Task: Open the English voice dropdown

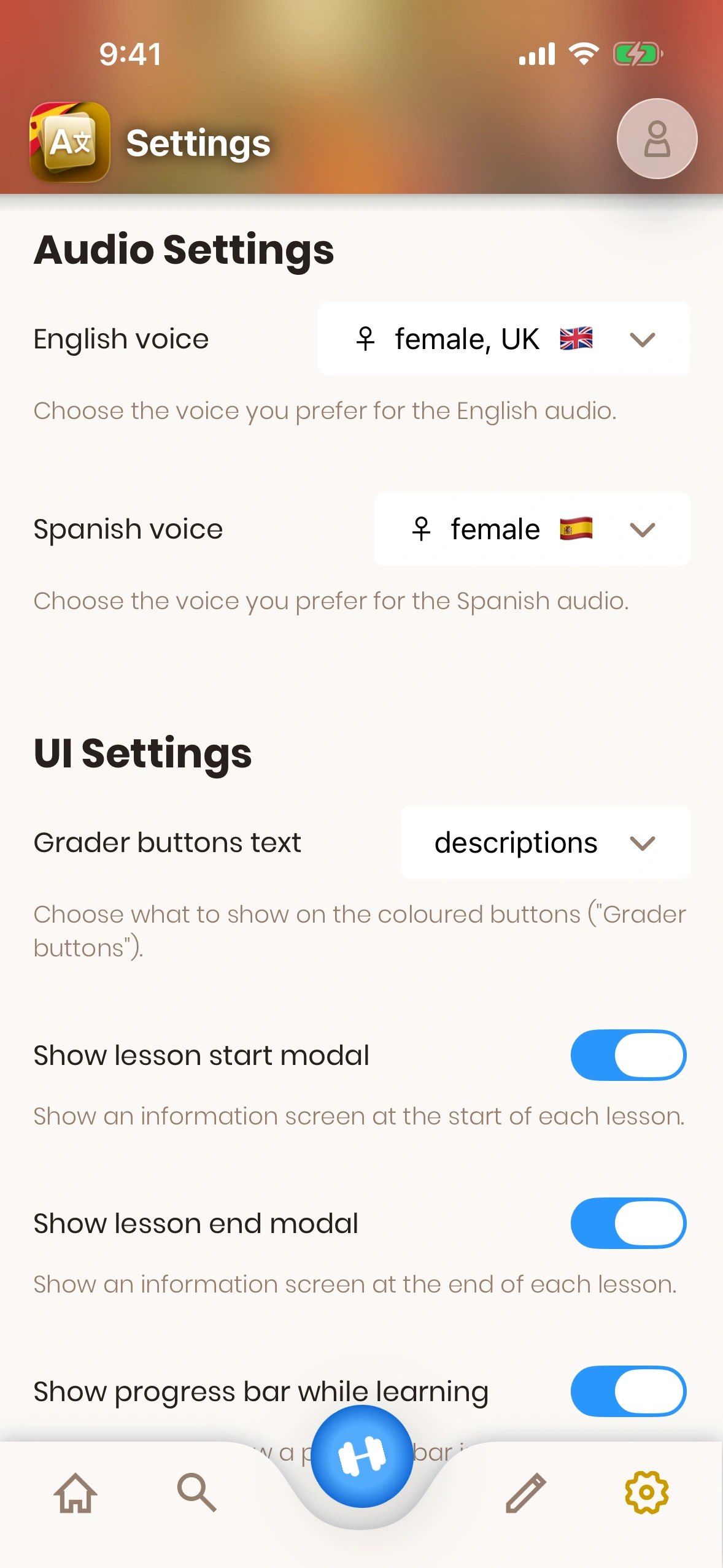Action: [x=504, y=339]
